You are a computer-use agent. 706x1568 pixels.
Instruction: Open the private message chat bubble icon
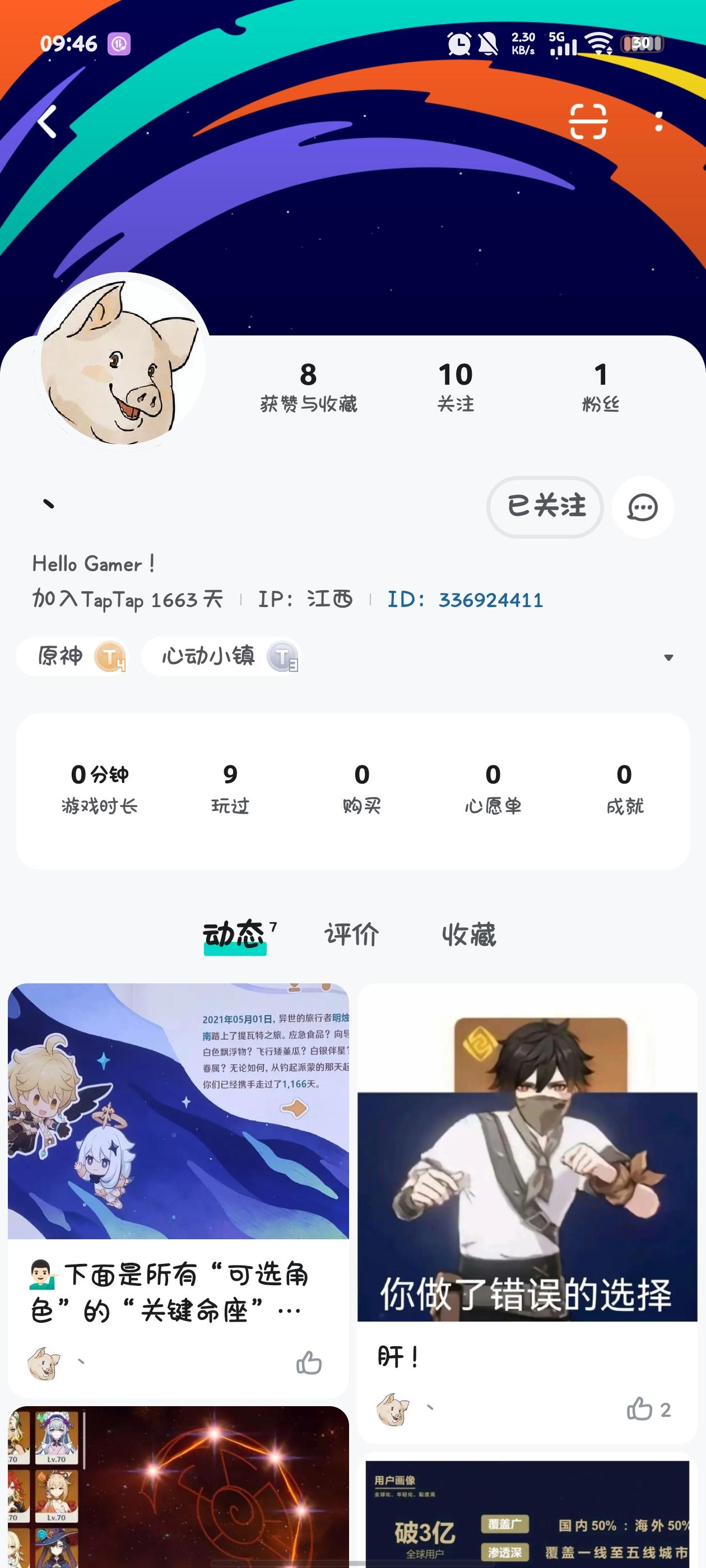click(643, 507)
